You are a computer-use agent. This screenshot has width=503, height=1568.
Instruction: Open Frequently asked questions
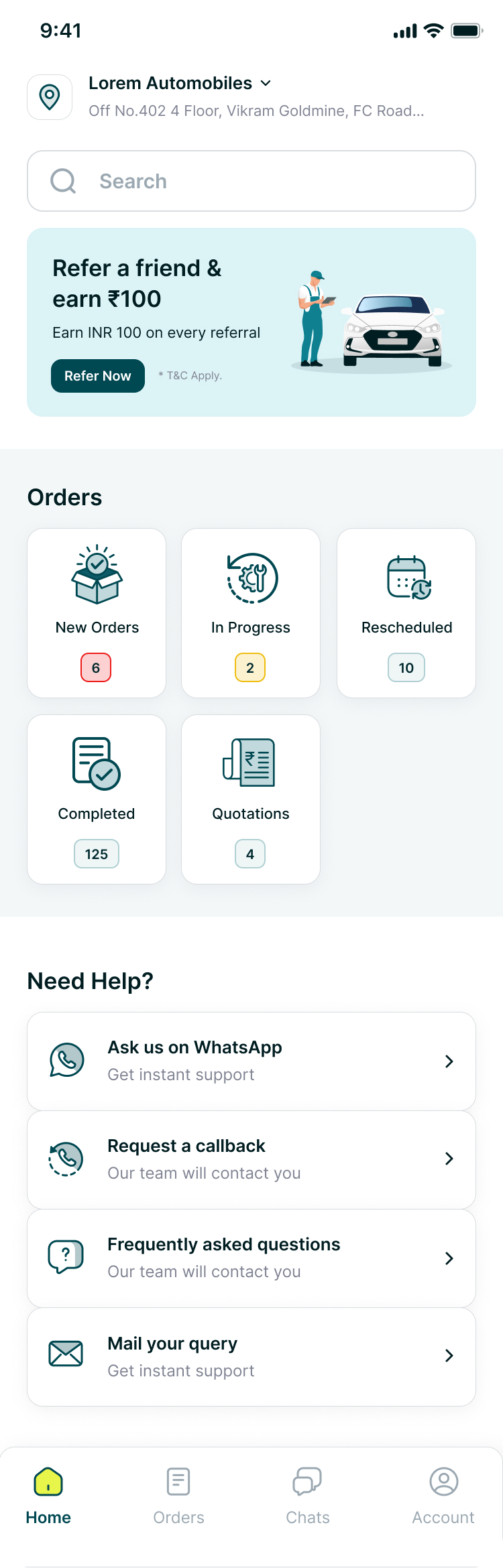point(251,1258)
